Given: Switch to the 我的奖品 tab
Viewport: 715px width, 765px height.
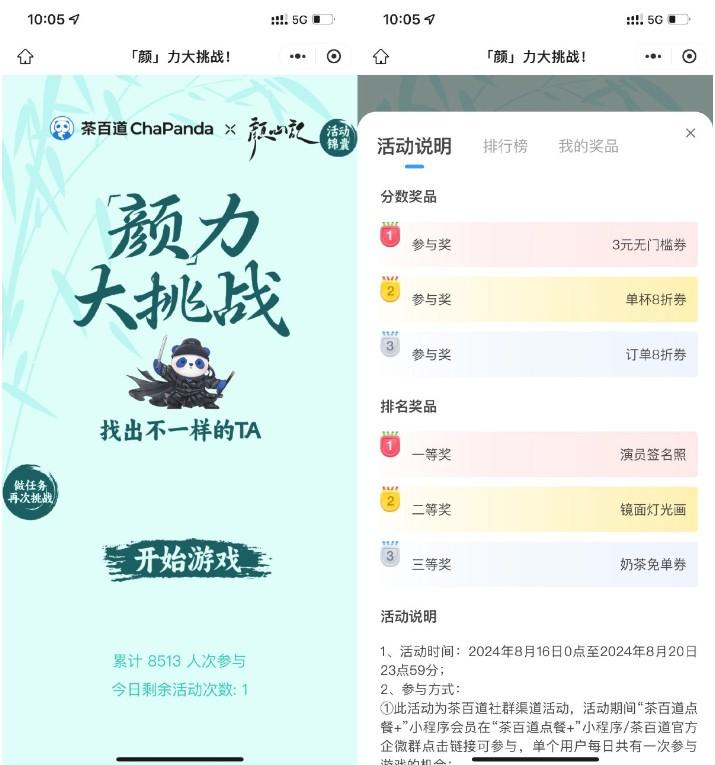Looking at the screenshot, I should 588,146.
